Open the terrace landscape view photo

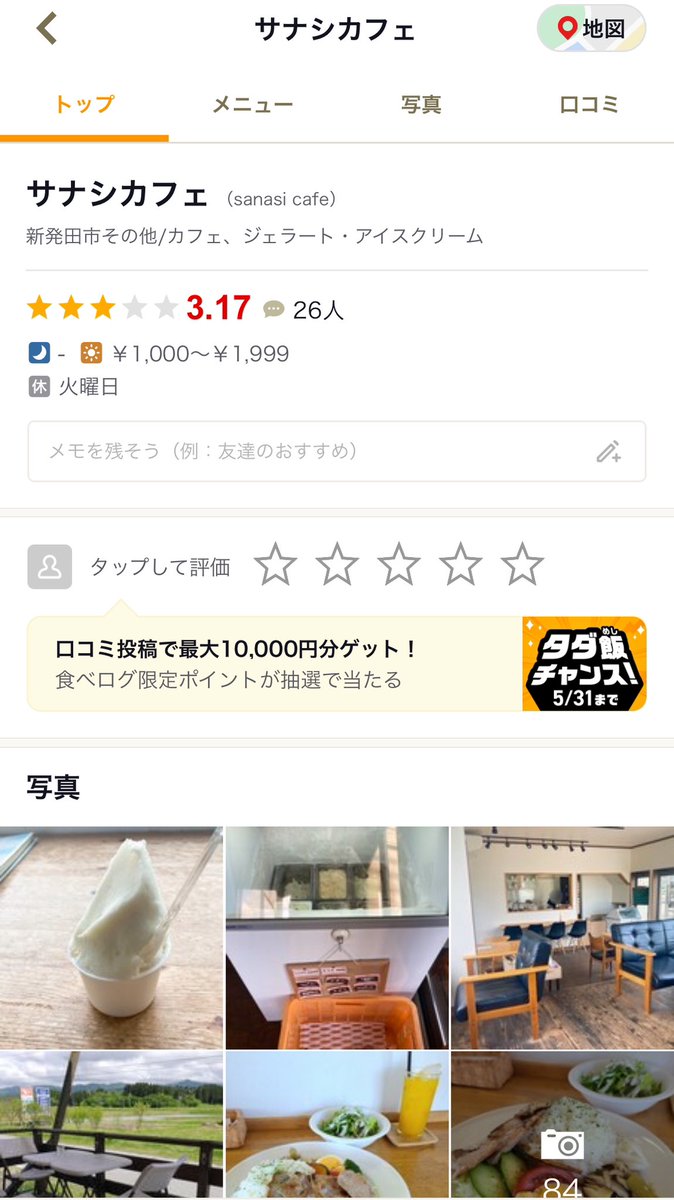(x=111, y=1125)
